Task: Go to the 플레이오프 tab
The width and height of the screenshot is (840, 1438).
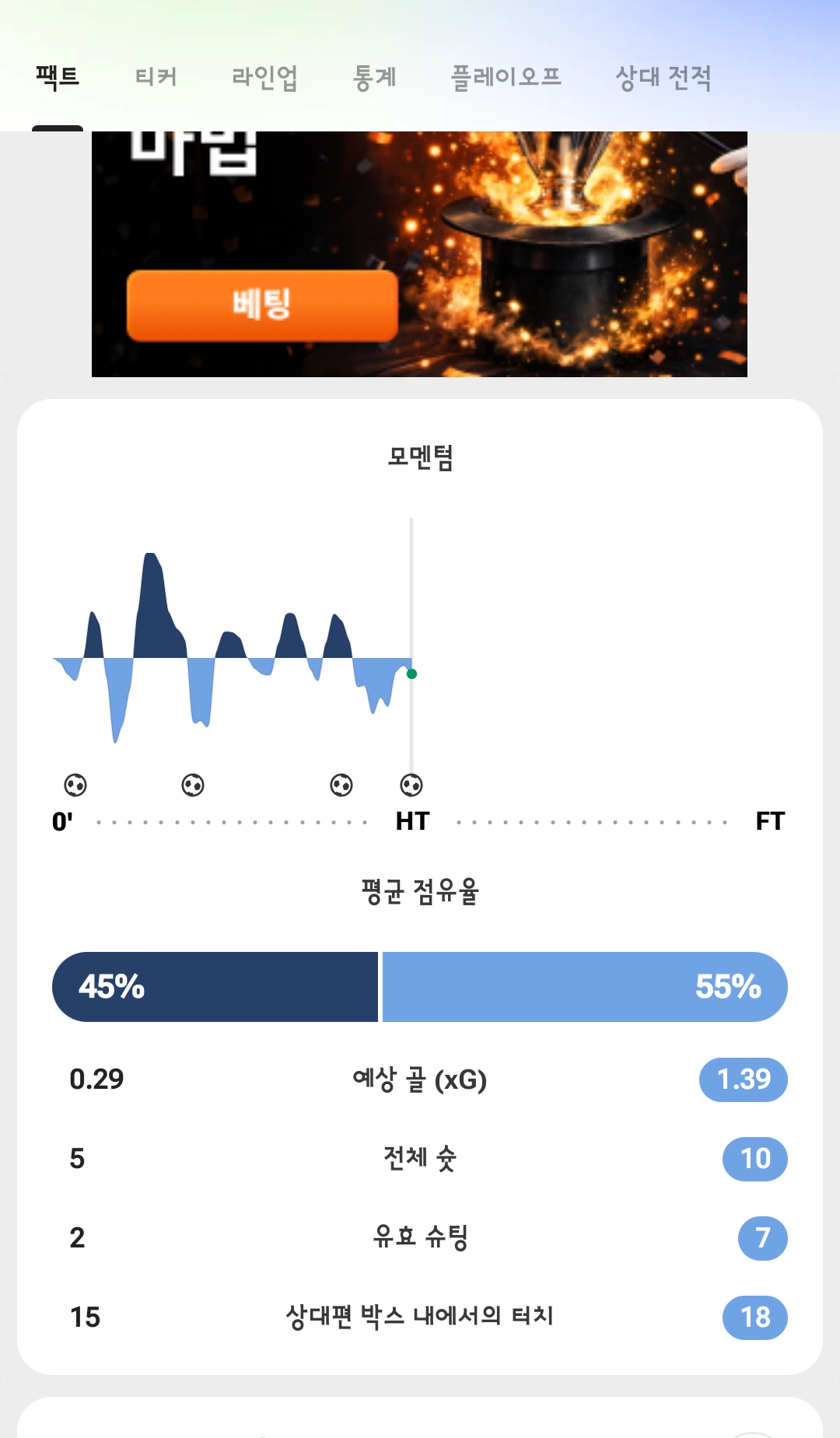Action: tap(506, 77)
